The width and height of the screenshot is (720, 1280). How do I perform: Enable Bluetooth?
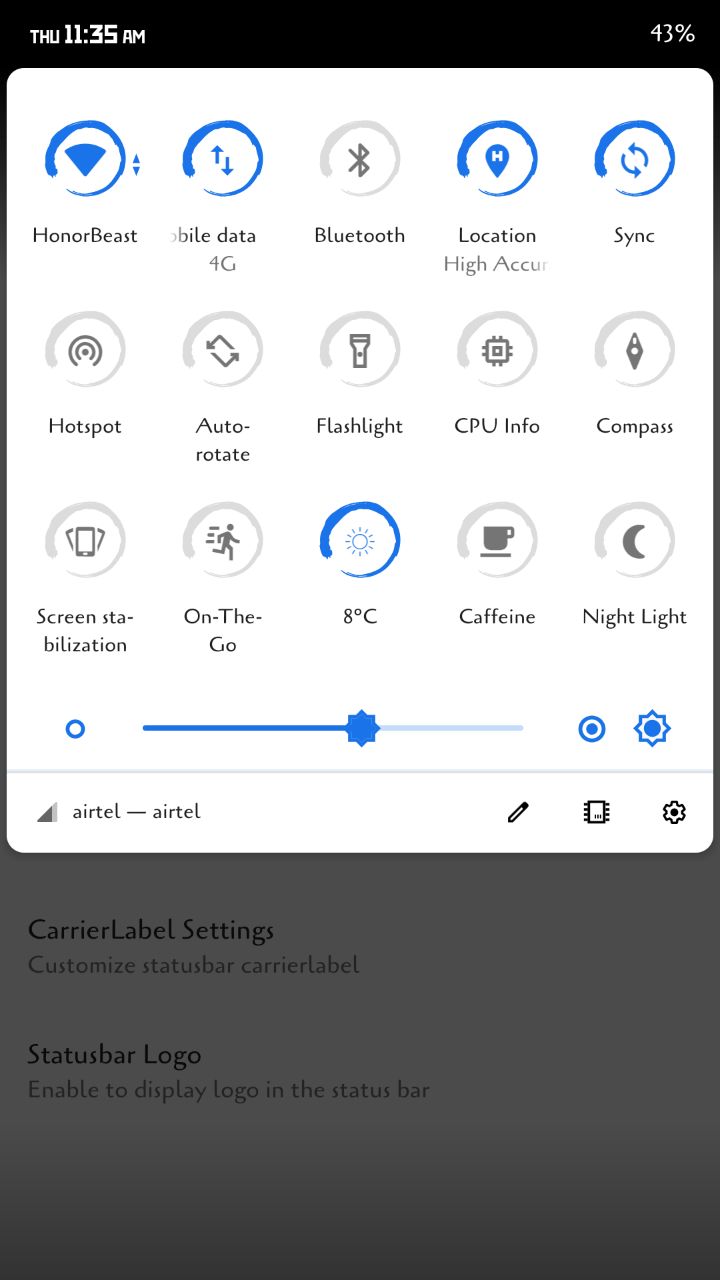click(360, 159)
